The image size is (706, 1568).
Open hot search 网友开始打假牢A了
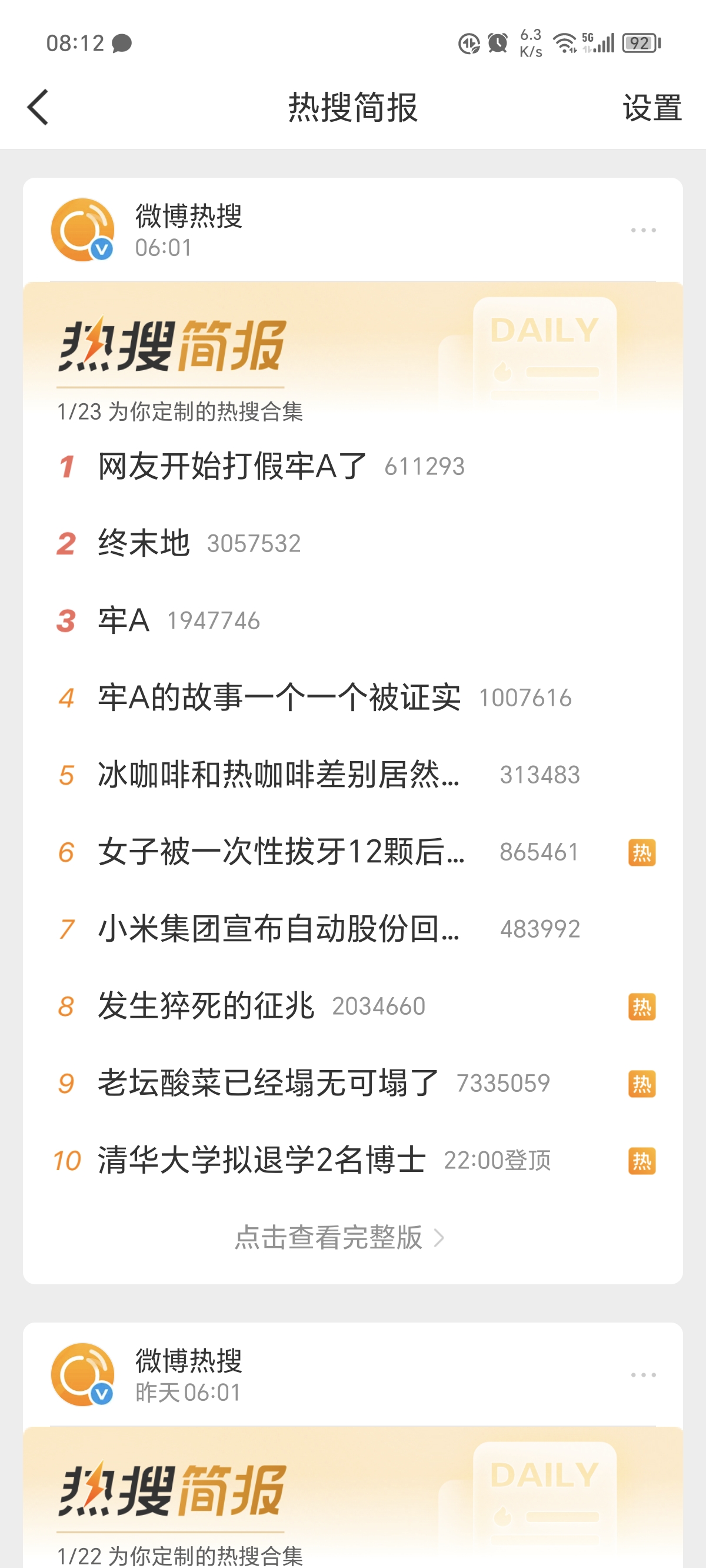pos(232,466)
